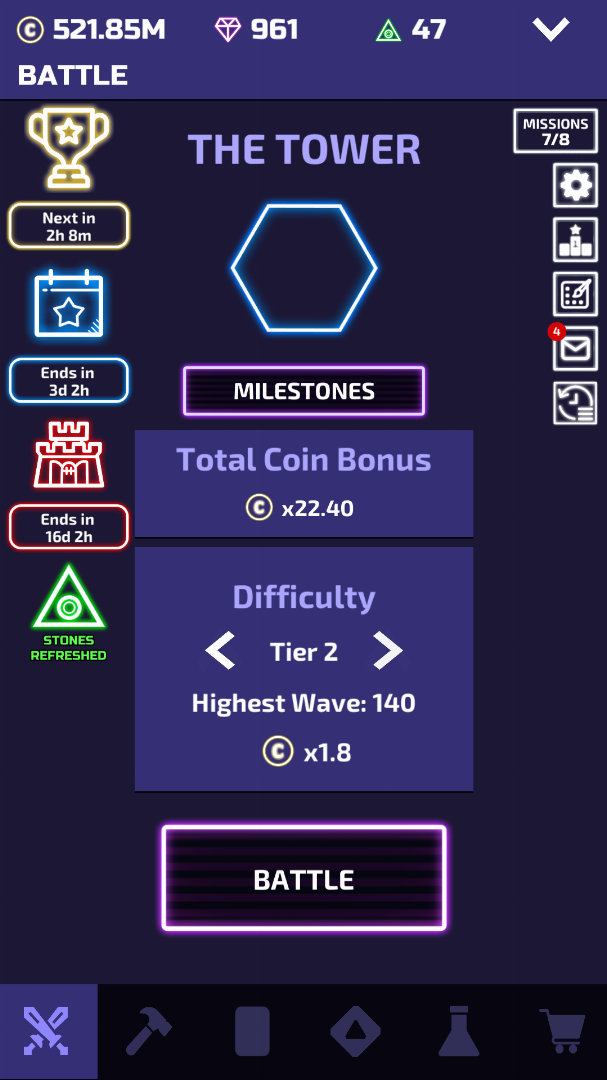Open the calendar event ending in 3d
Image resolution: width=607 pixels, height=1080 pixels.
[69, 306]
